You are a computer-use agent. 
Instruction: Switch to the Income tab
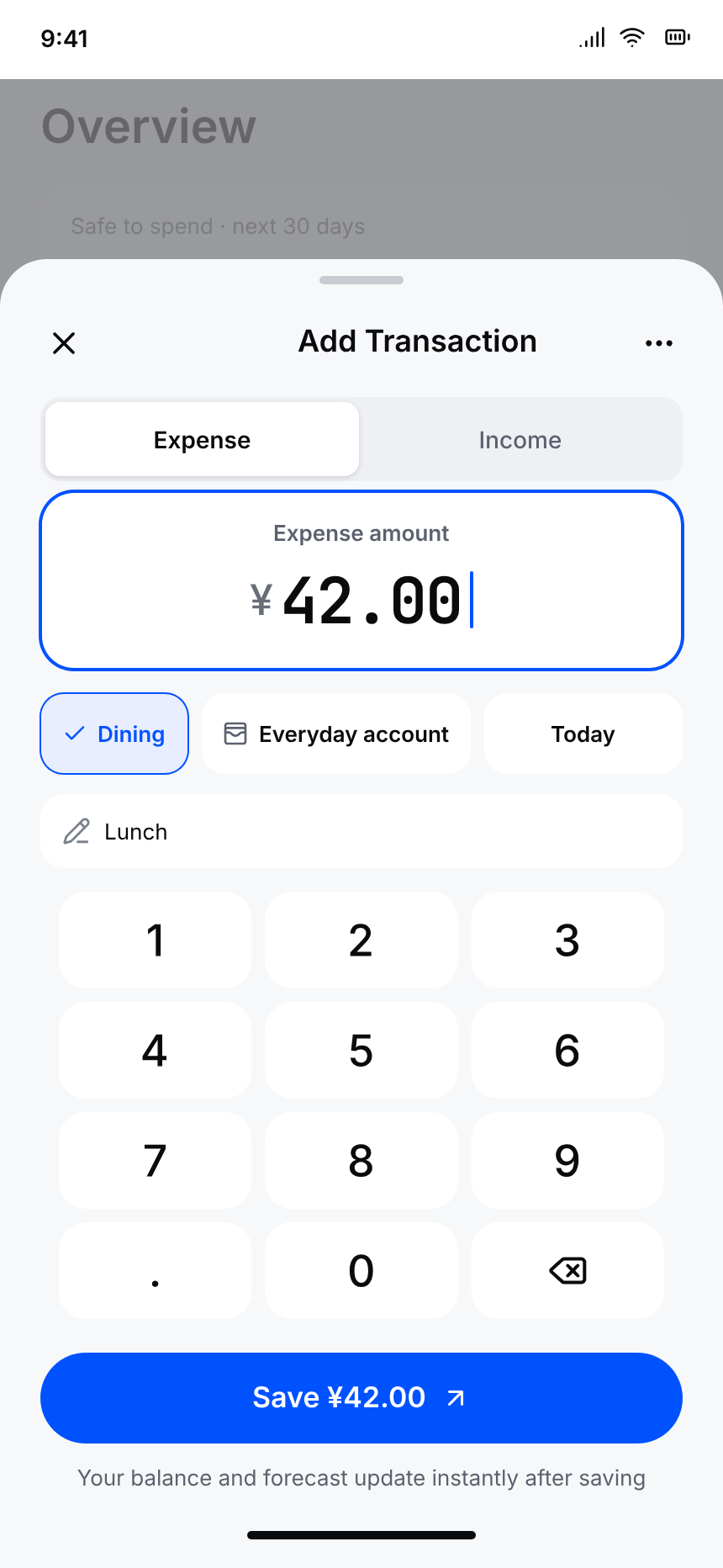point(520,440)
